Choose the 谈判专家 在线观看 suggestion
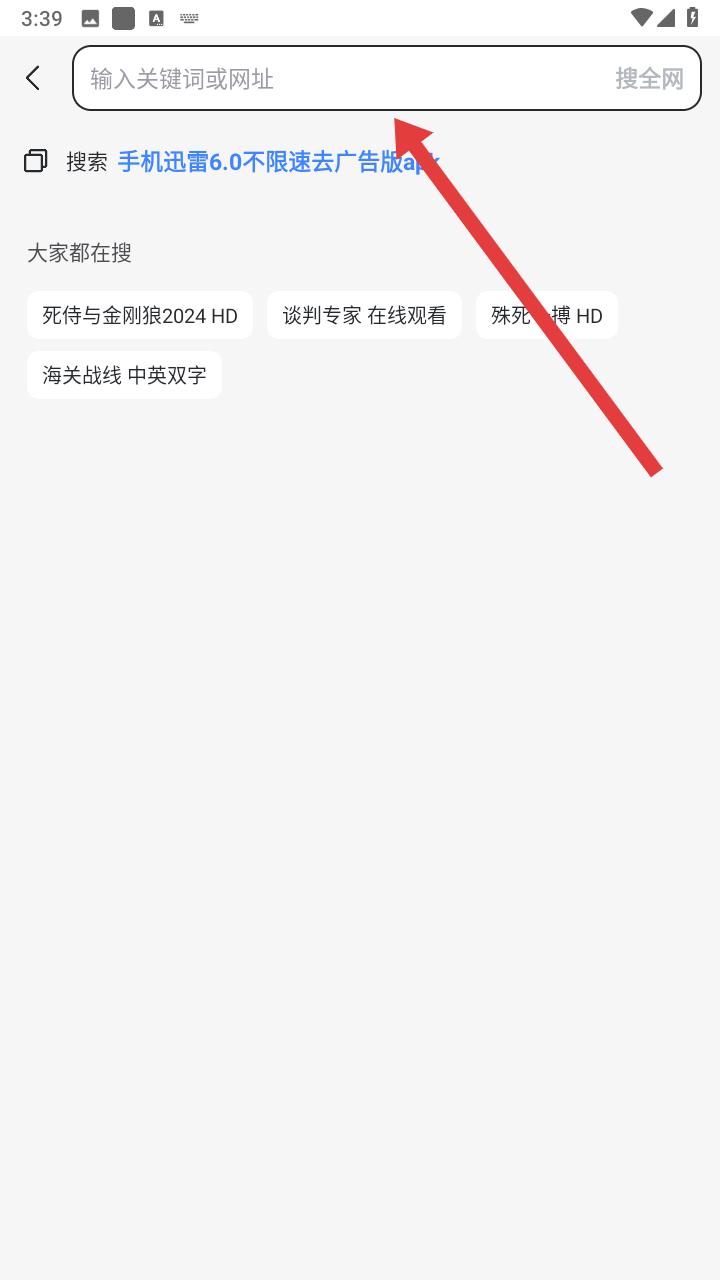 (x=364, y=316)
